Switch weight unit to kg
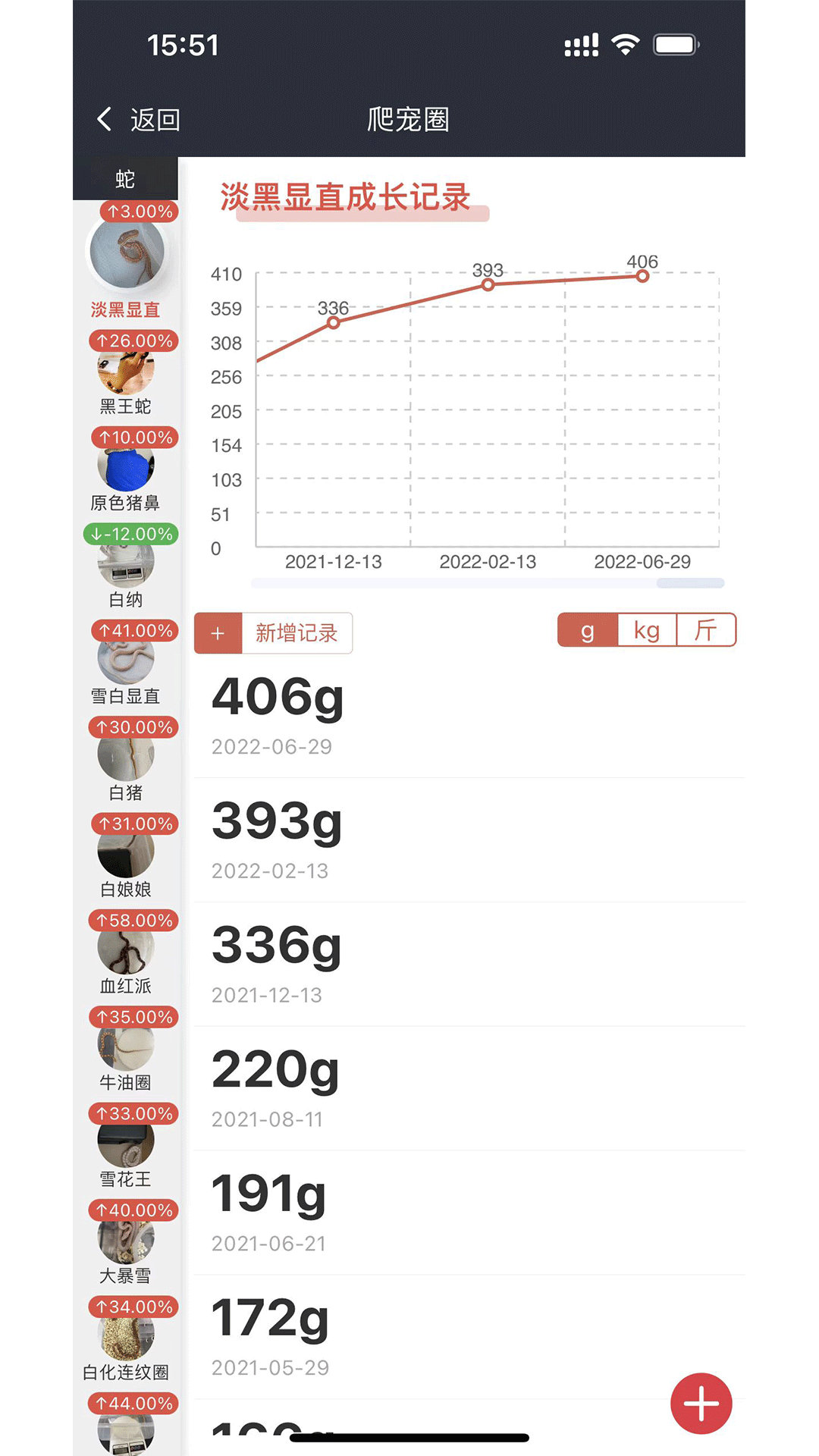Image resolution: width=819 pixels, height=1456 pixels. coord(645,630)
